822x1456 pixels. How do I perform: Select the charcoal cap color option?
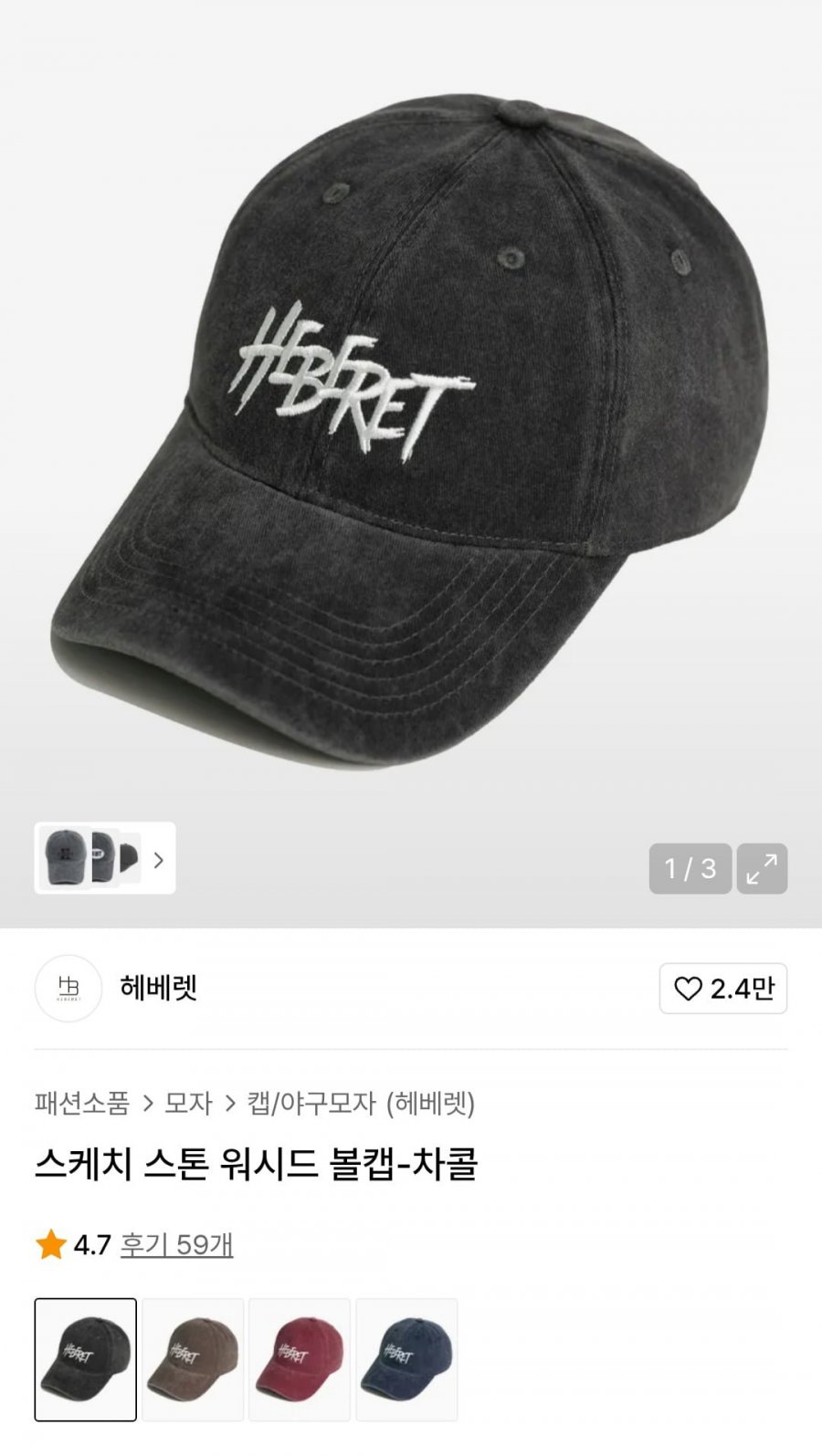click(x=86, y=1359)
